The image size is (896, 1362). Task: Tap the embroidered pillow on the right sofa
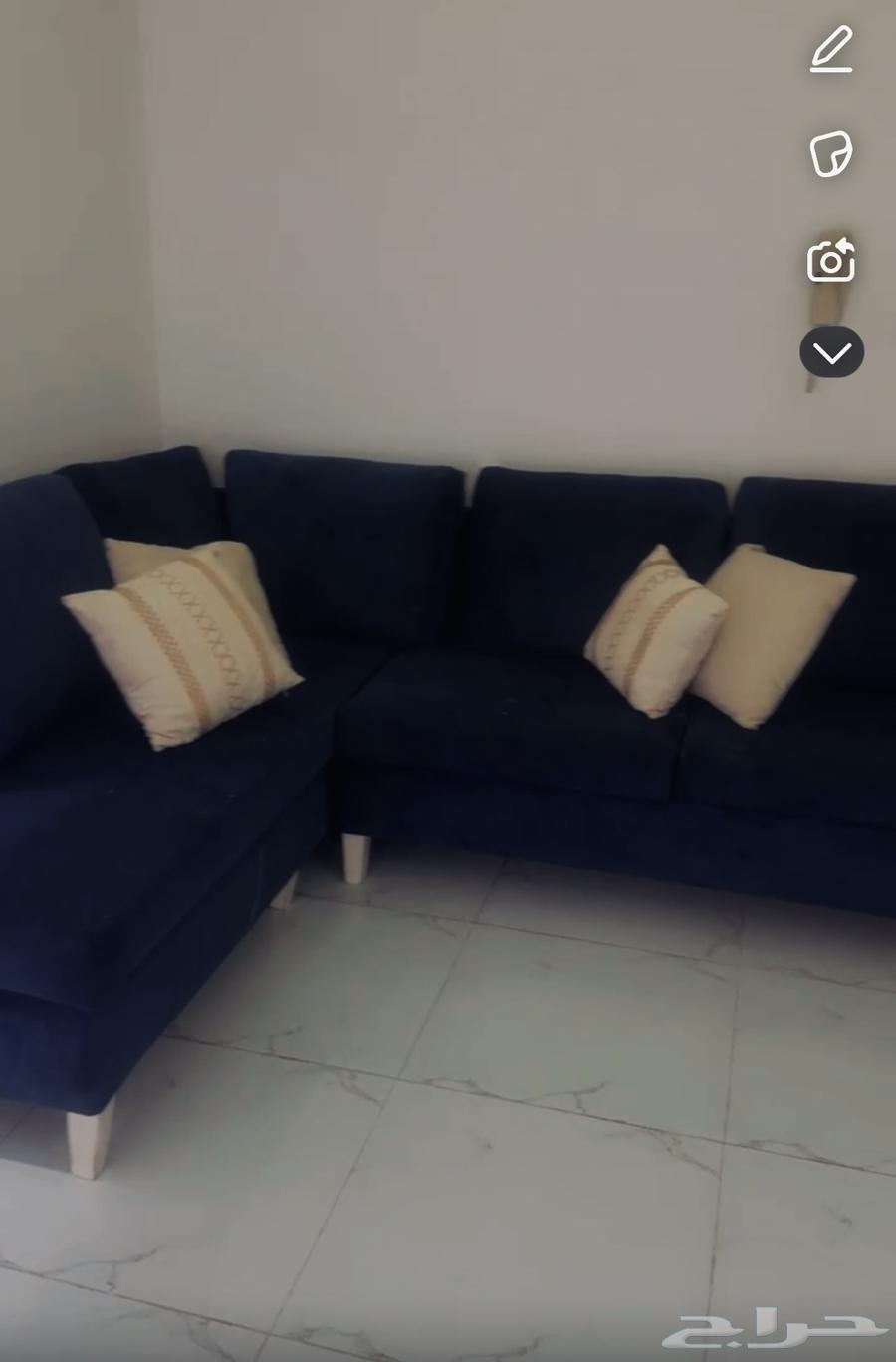click(657, 632)
